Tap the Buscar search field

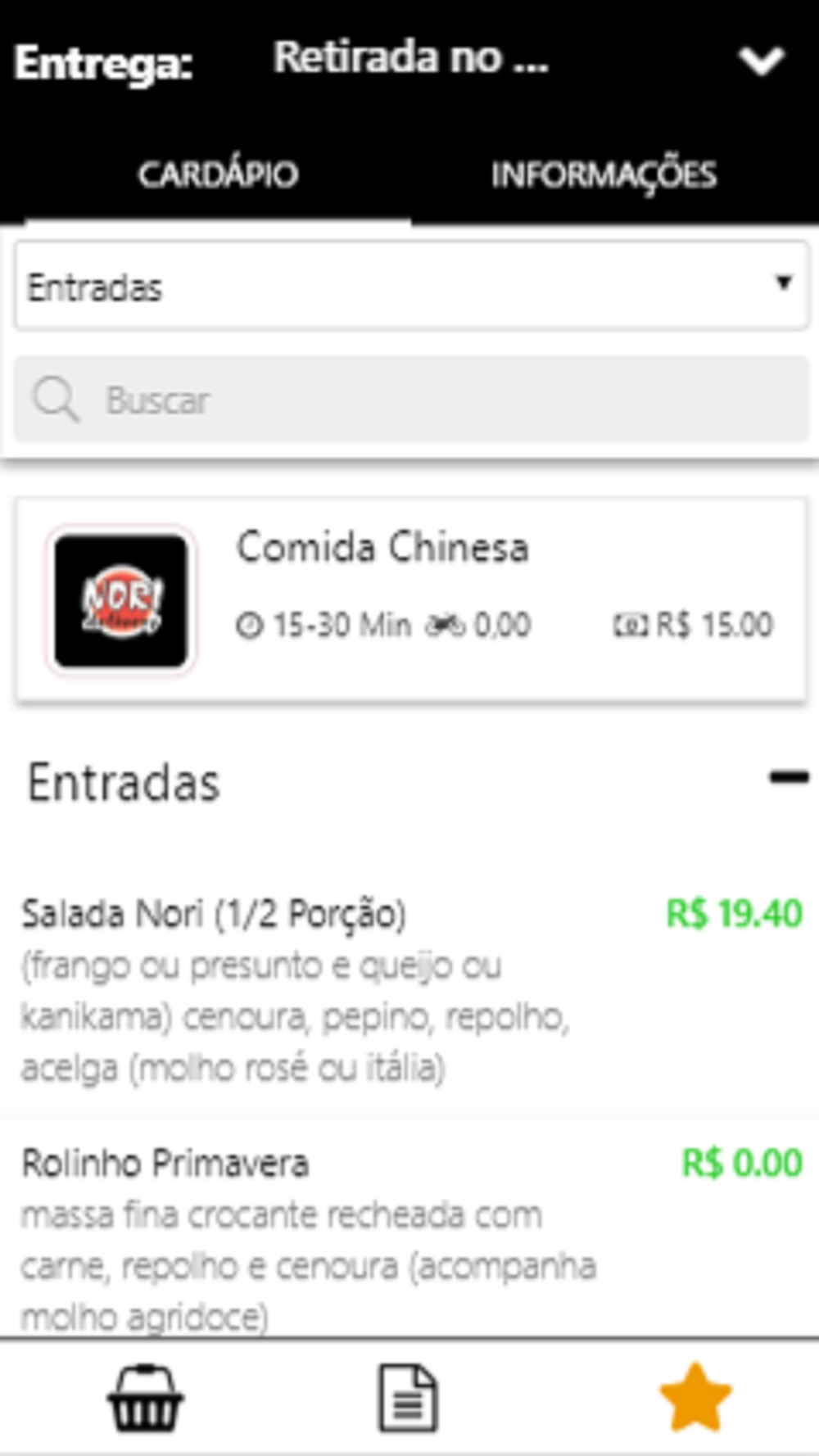pyautogui.click(x=411, y=400)
